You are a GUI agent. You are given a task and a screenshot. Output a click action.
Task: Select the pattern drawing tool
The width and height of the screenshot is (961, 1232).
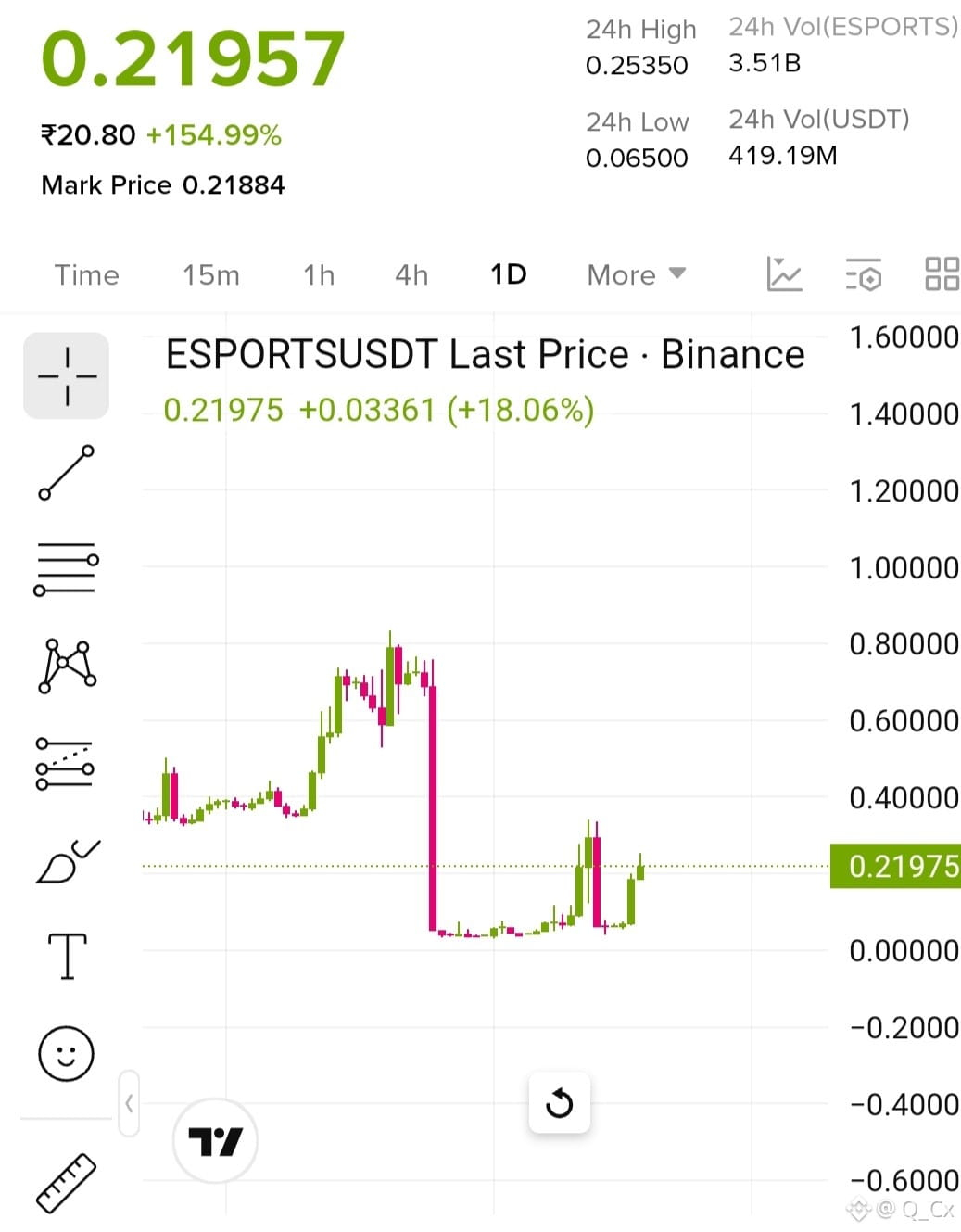[67, 666]
